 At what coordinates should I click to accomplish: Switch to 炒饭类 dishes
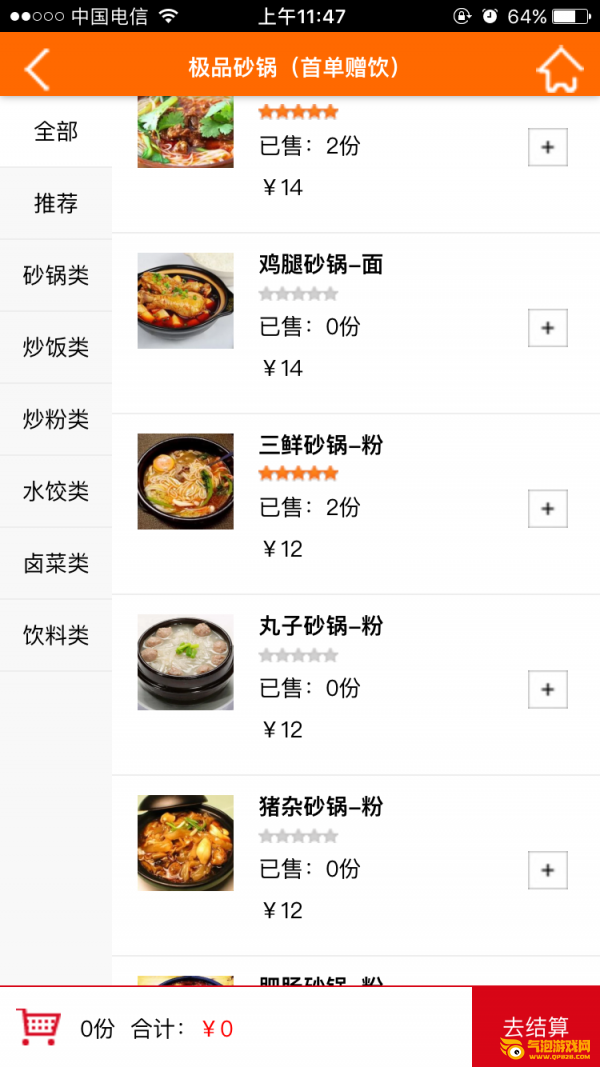[56, 348]
